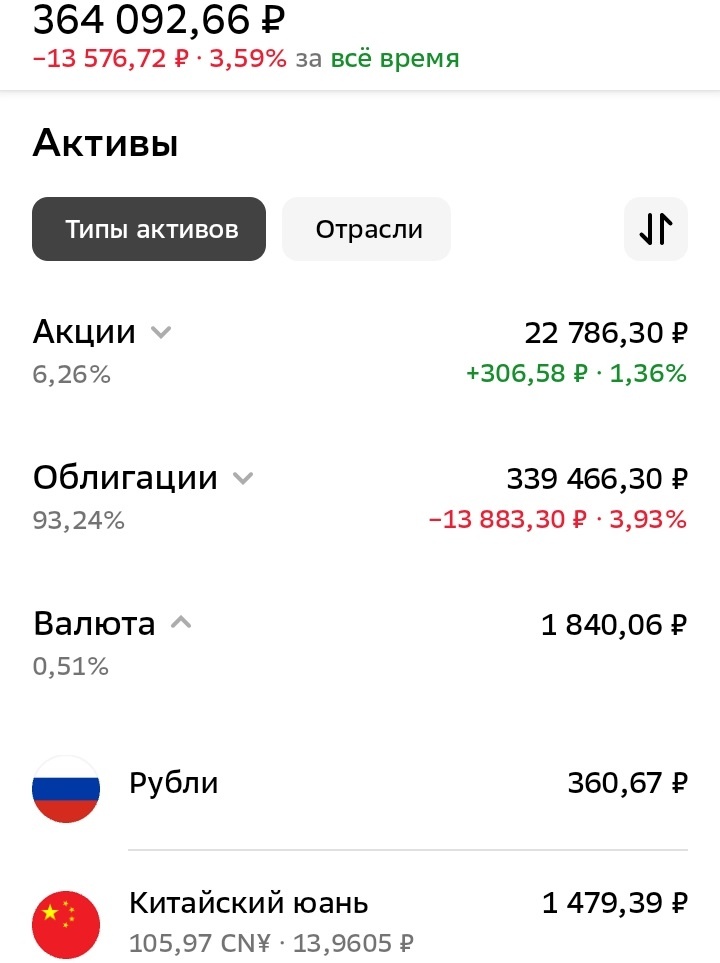The height and width of the screenshot is (963, 720).
Task: Collapse the Валюта section
Action: click(182, 622)
